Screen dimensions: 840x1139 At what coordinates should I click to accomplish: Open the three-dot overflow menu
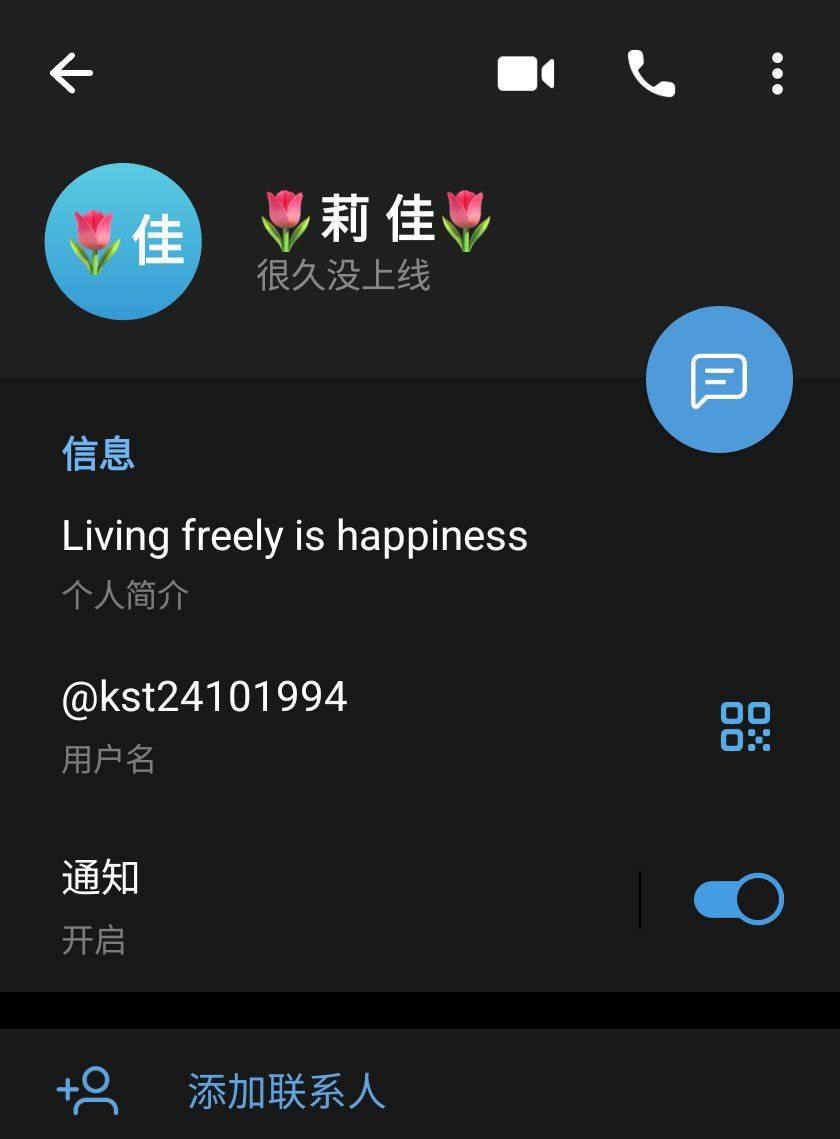777,74
